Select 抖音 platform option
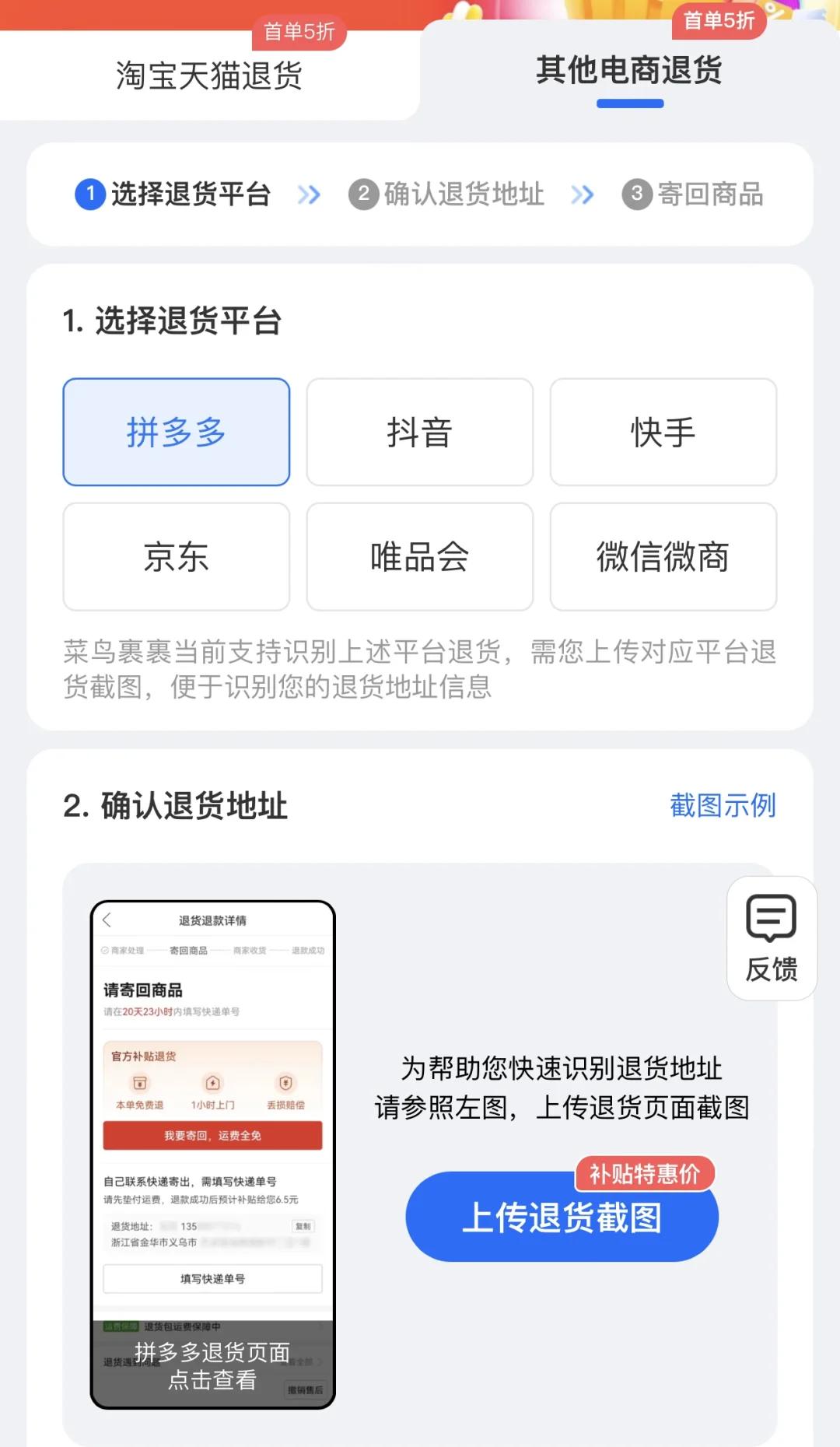 click(x=420, y=433)
